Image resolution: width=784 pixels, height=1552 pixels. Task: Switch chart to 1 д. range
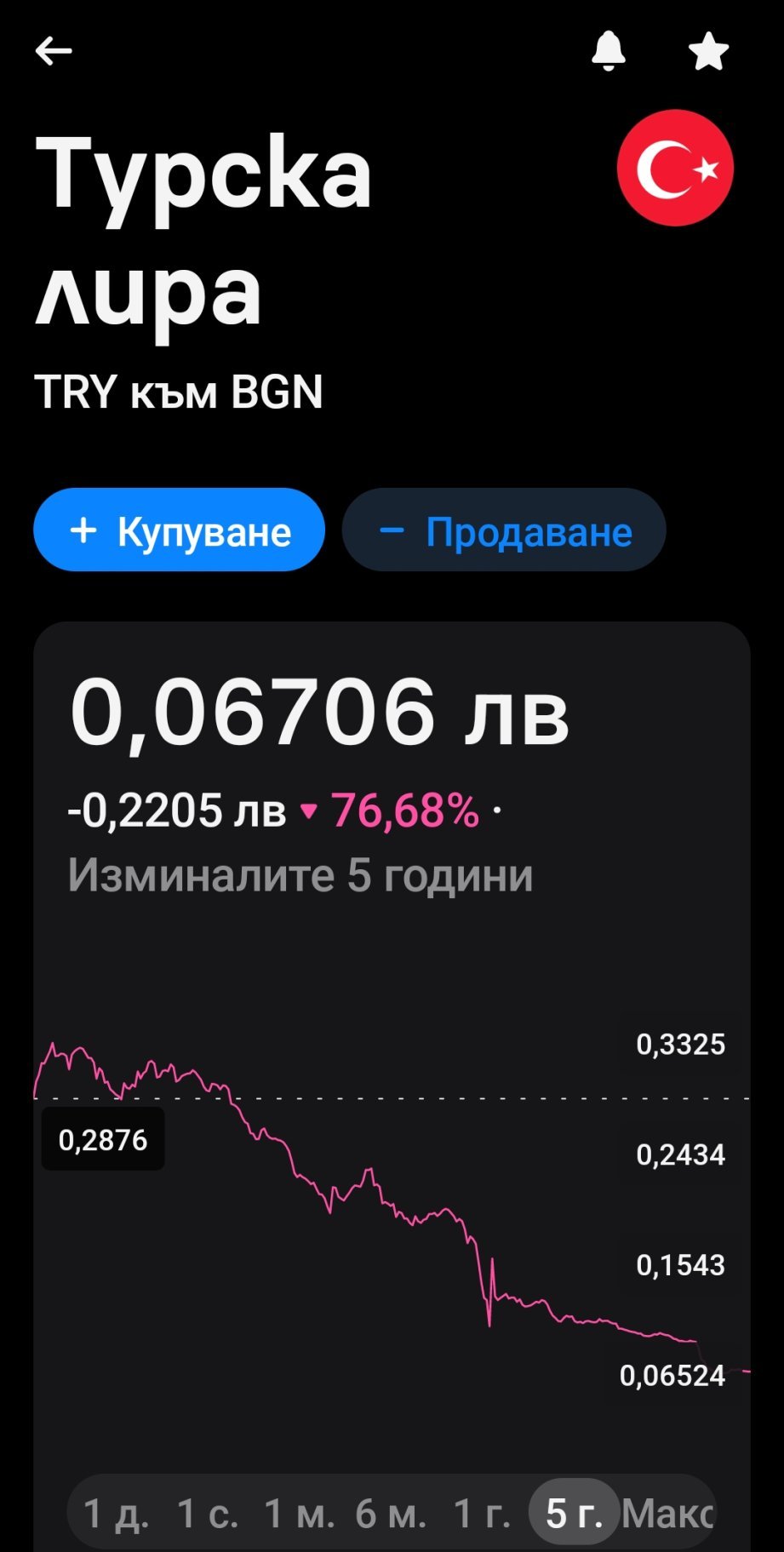click(117, 1513)
